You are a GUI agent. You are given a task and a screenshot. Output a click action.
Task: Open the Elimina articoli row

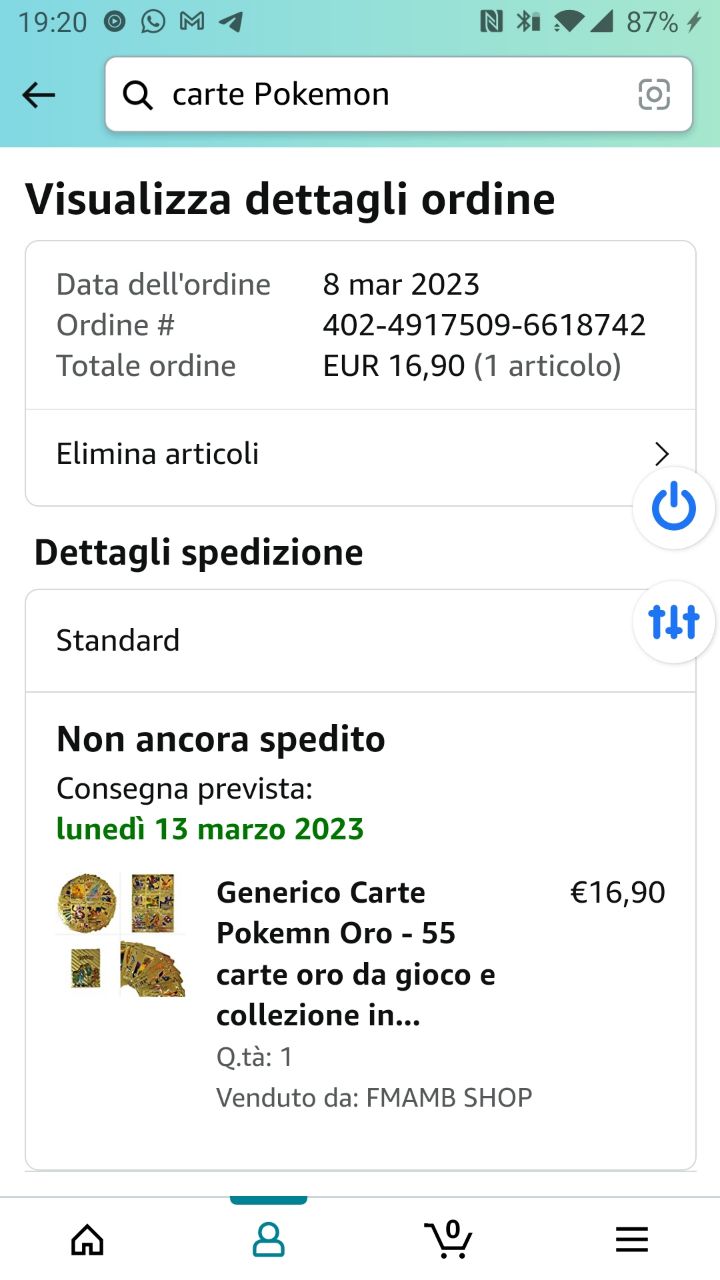coord(360,454)
